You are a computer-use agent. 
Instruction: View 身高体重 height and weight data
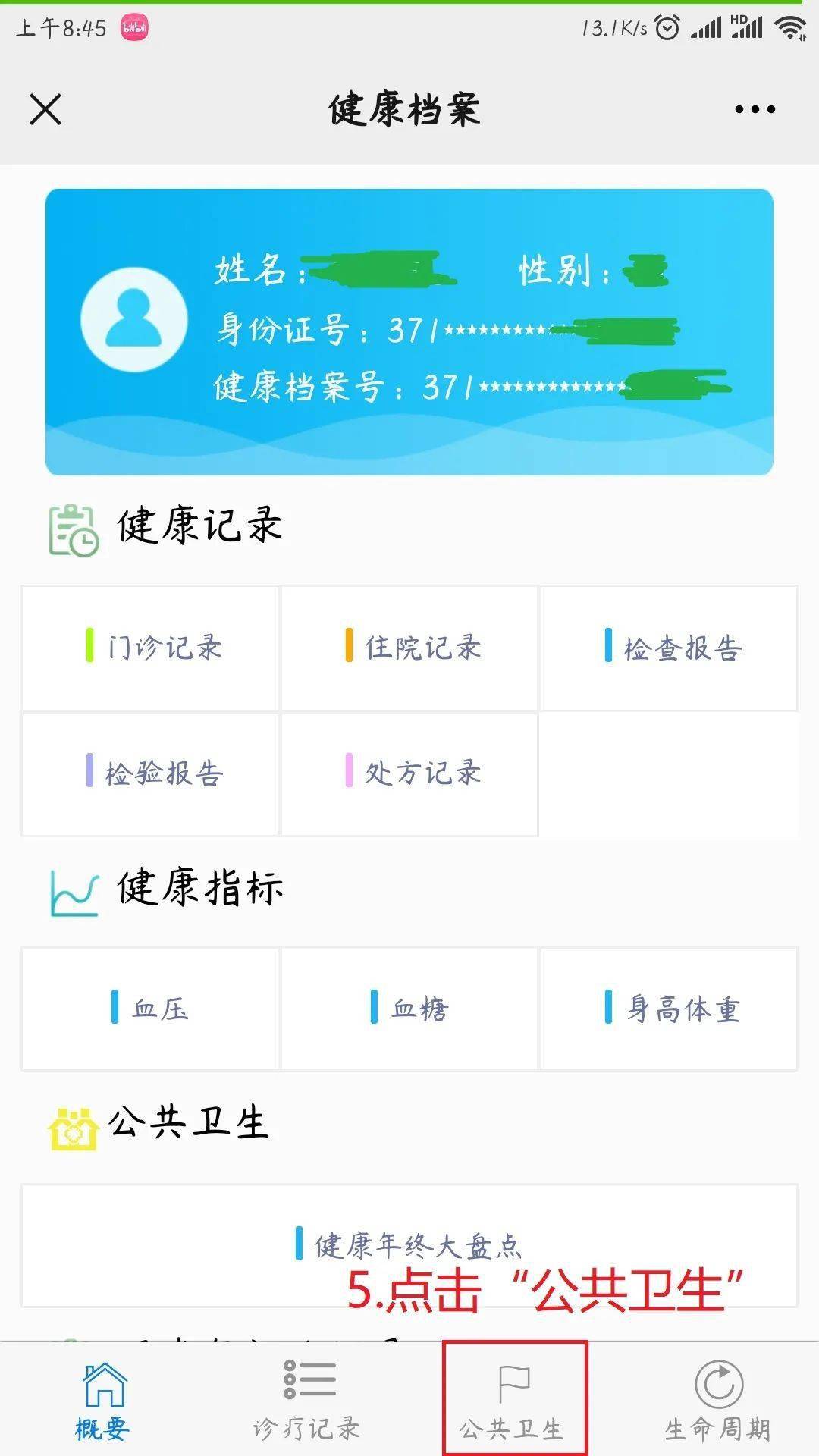pos(670,1007)
